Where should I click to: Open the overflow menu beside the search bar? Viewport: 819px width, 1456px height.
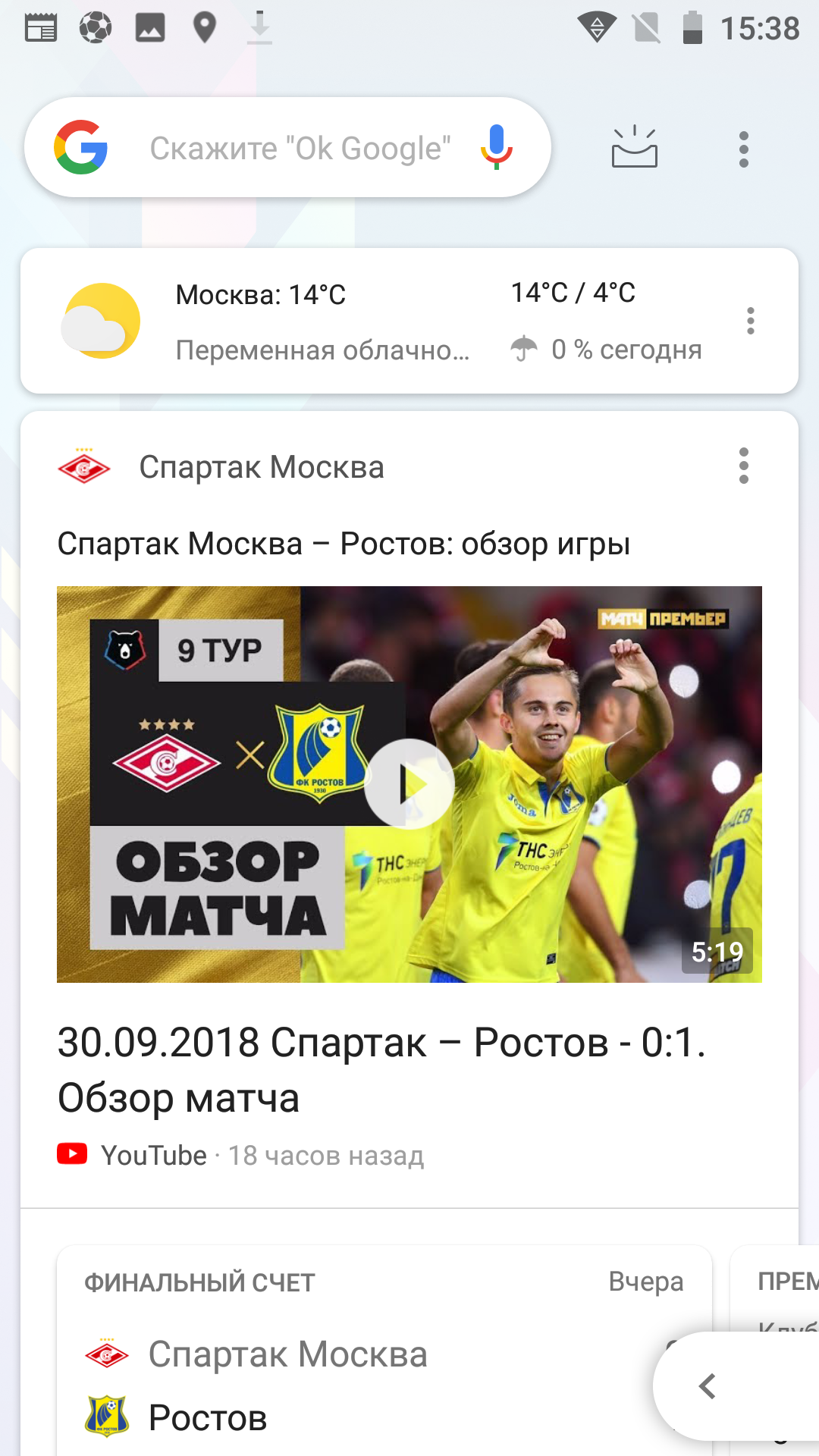744,149
